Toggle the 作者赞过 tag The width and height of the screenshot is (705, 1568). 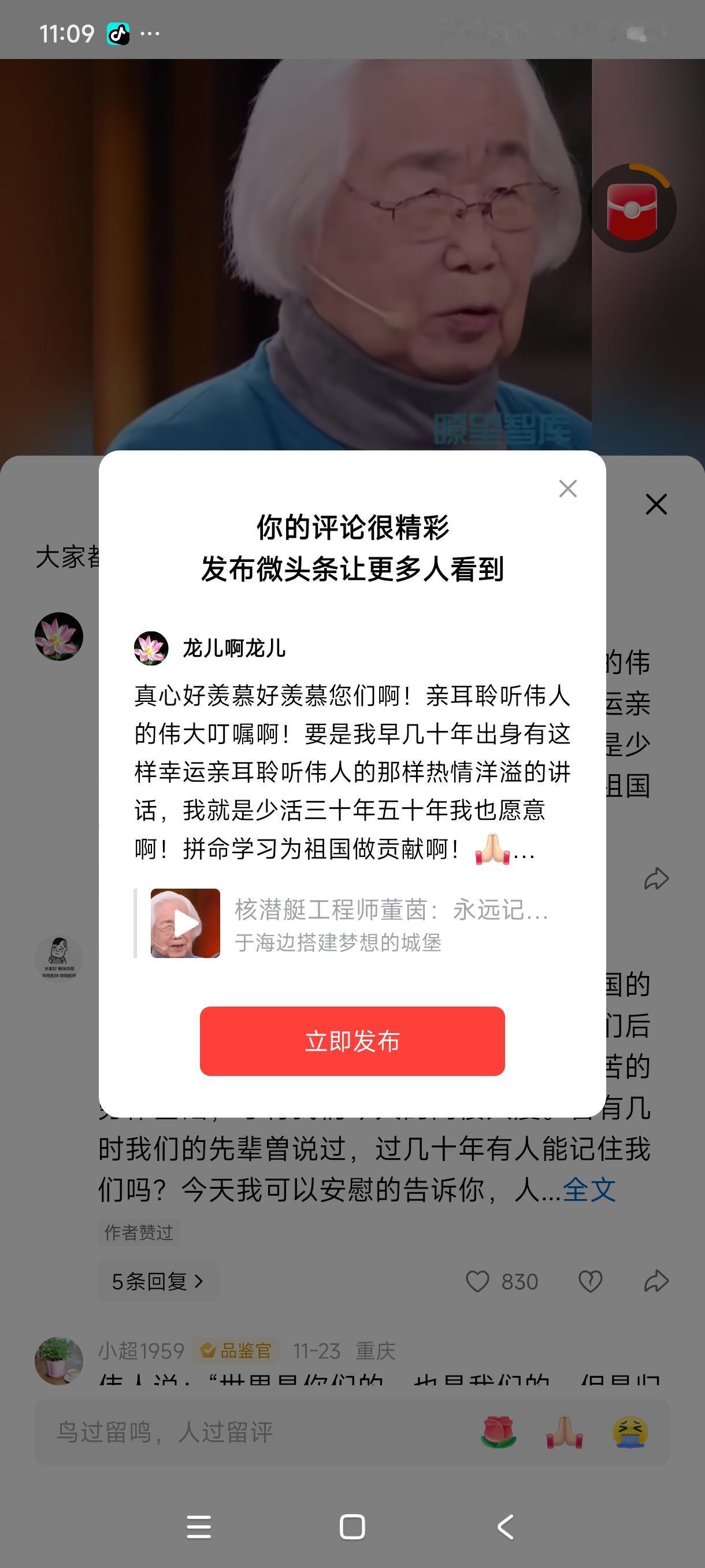click(x=138, y=1233)
